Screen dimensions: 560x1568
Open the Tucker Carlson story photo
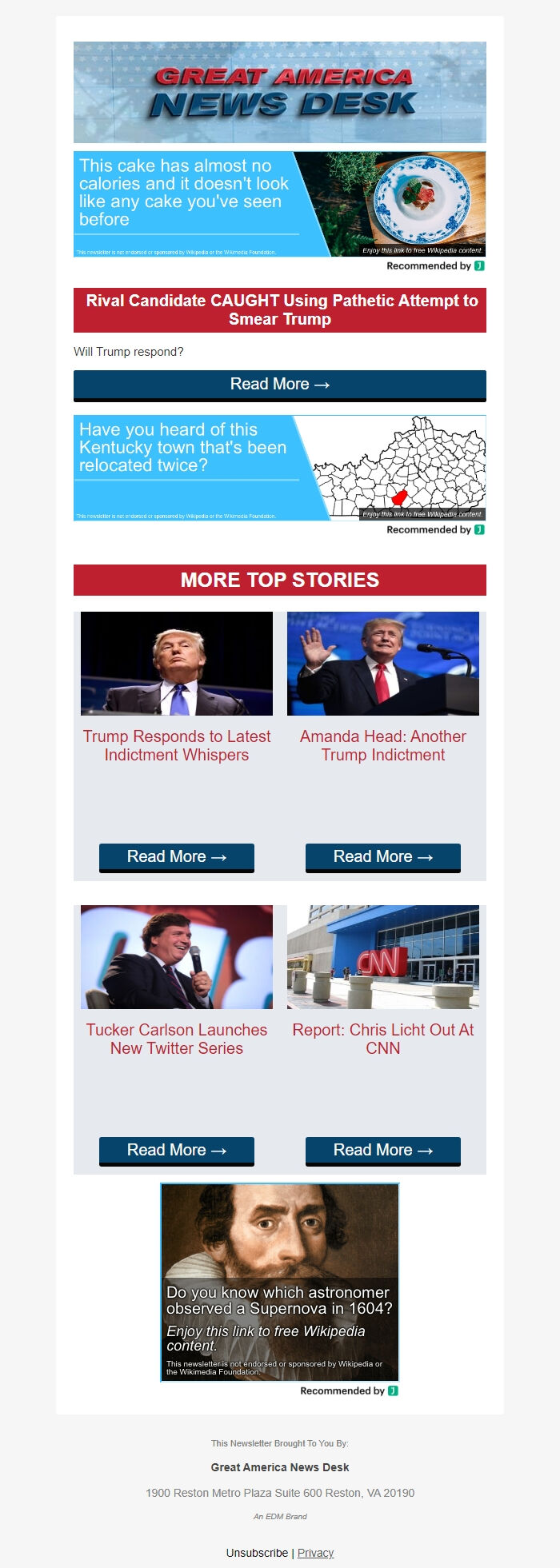177,957
